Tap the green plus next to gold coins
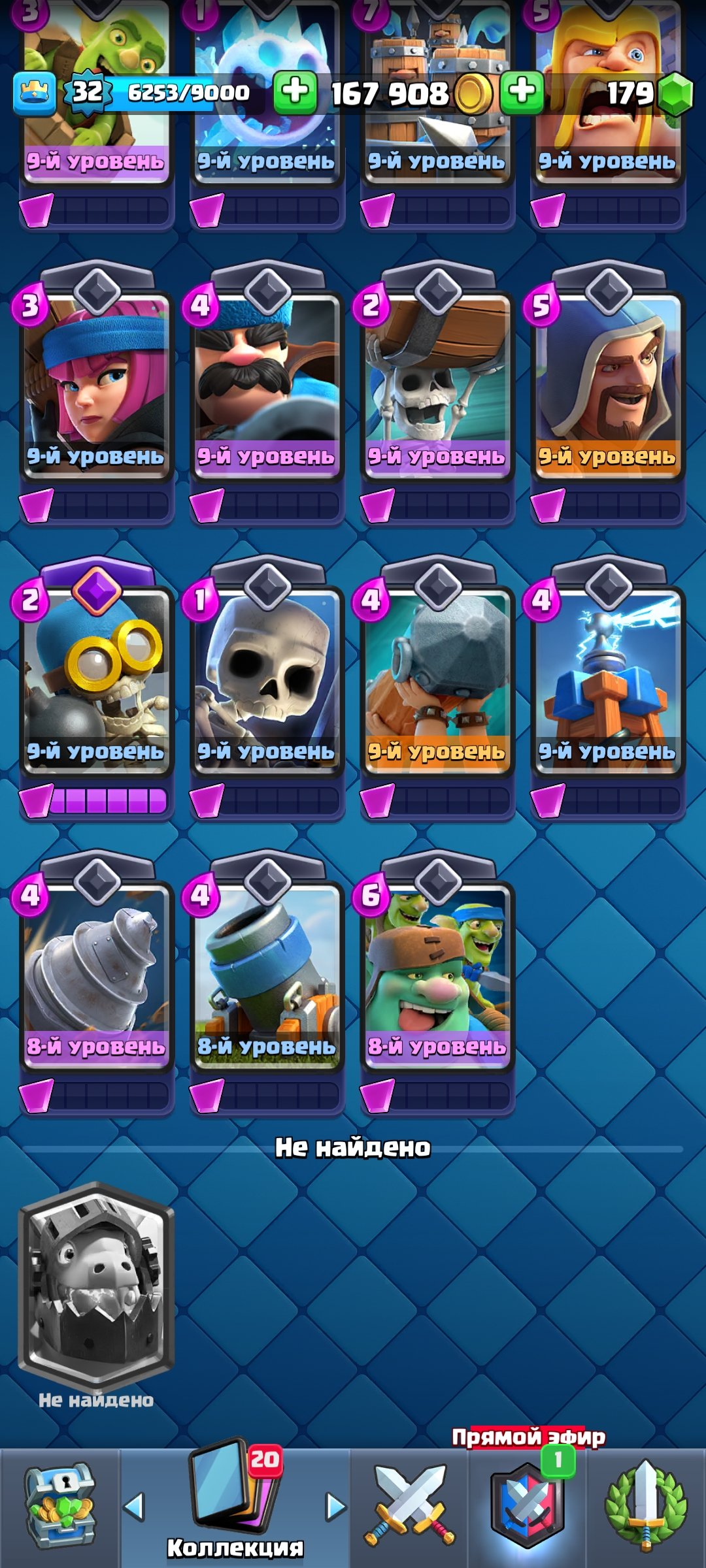706x1568 pixels. (295, 91)
